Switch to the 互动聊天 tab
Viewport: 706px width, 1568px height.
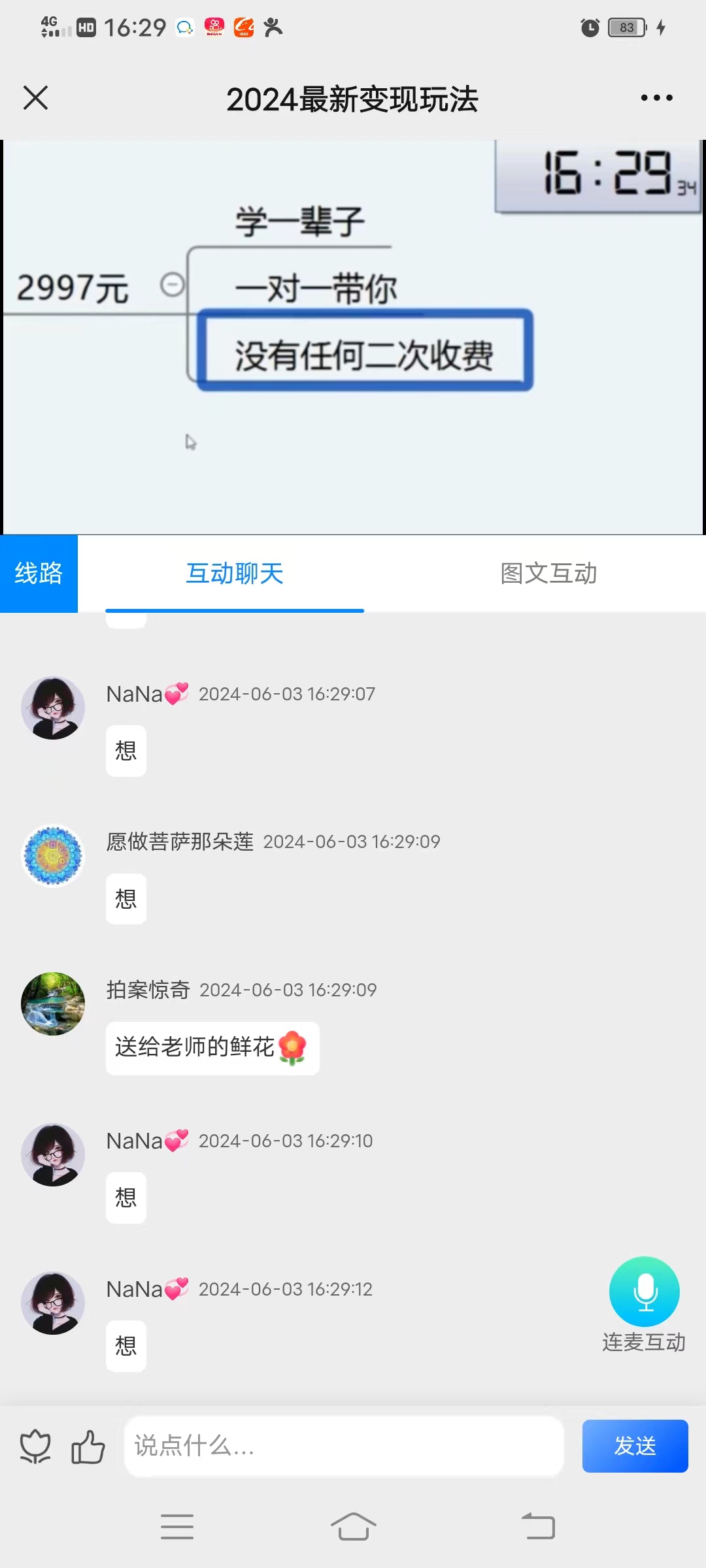coord(235,574)
